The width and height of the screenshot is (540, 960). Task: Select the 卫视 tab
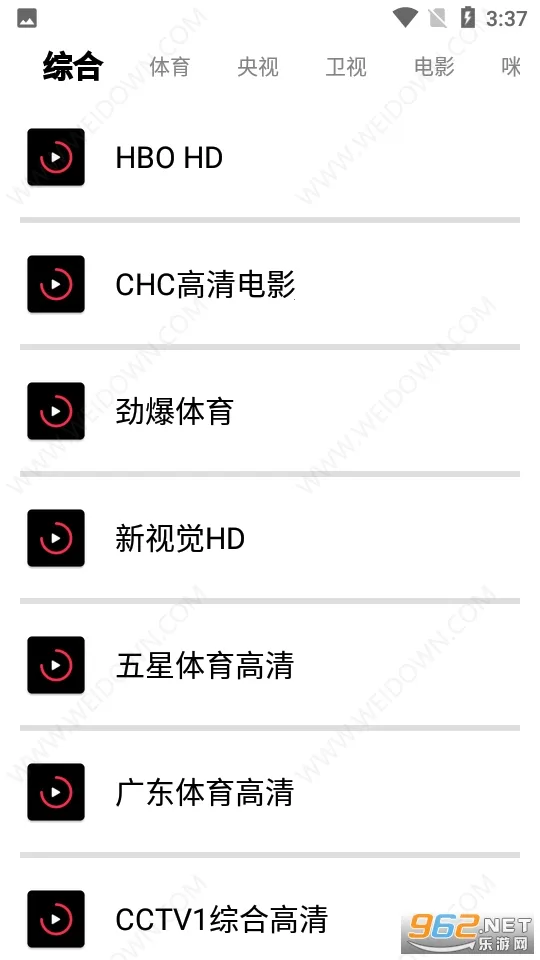pos(346,67)
